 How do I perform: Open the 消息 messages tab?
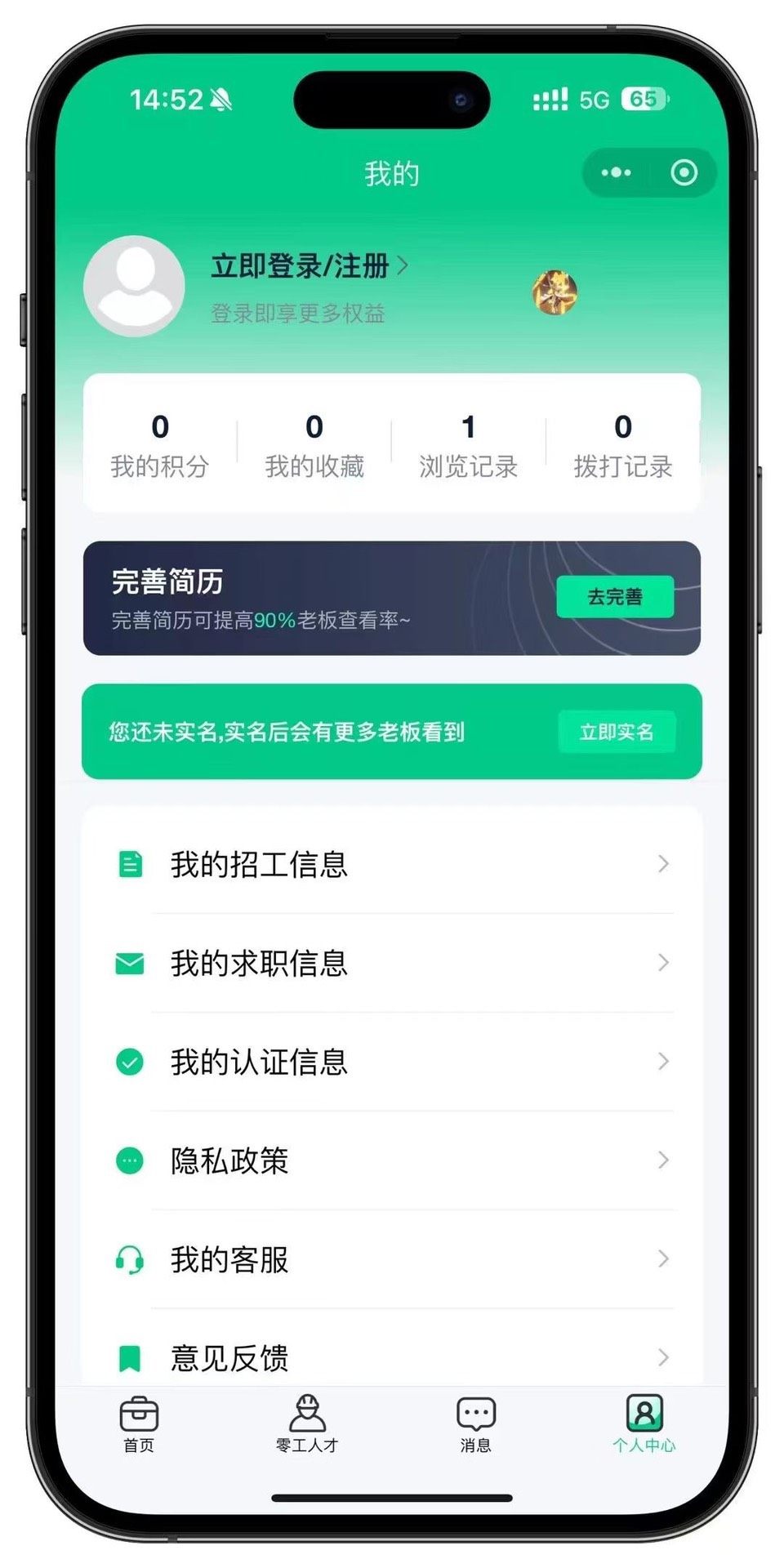click(x=476, y=1424)
